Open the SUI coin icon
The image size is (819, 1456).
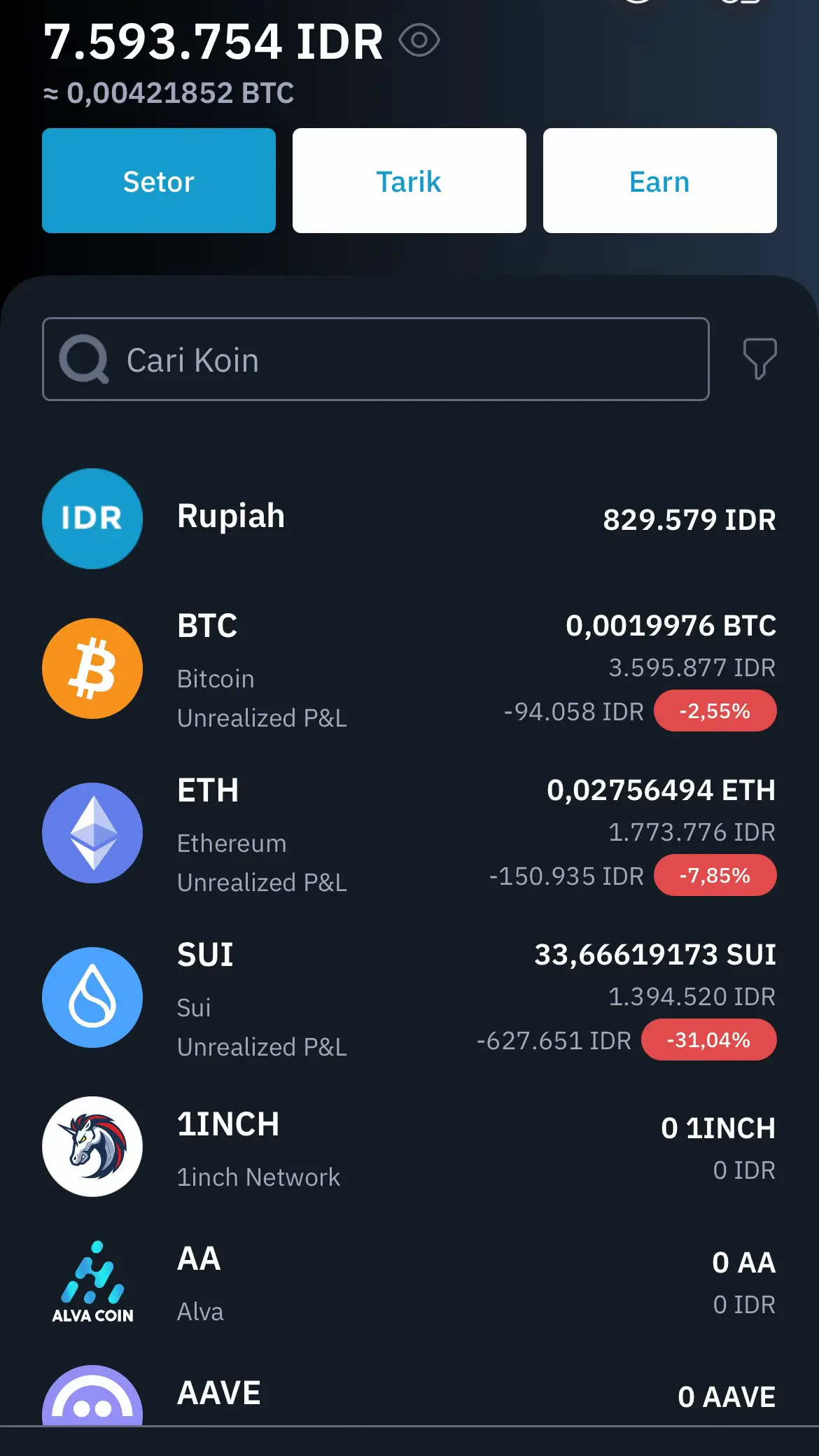(x=92, y=997)
